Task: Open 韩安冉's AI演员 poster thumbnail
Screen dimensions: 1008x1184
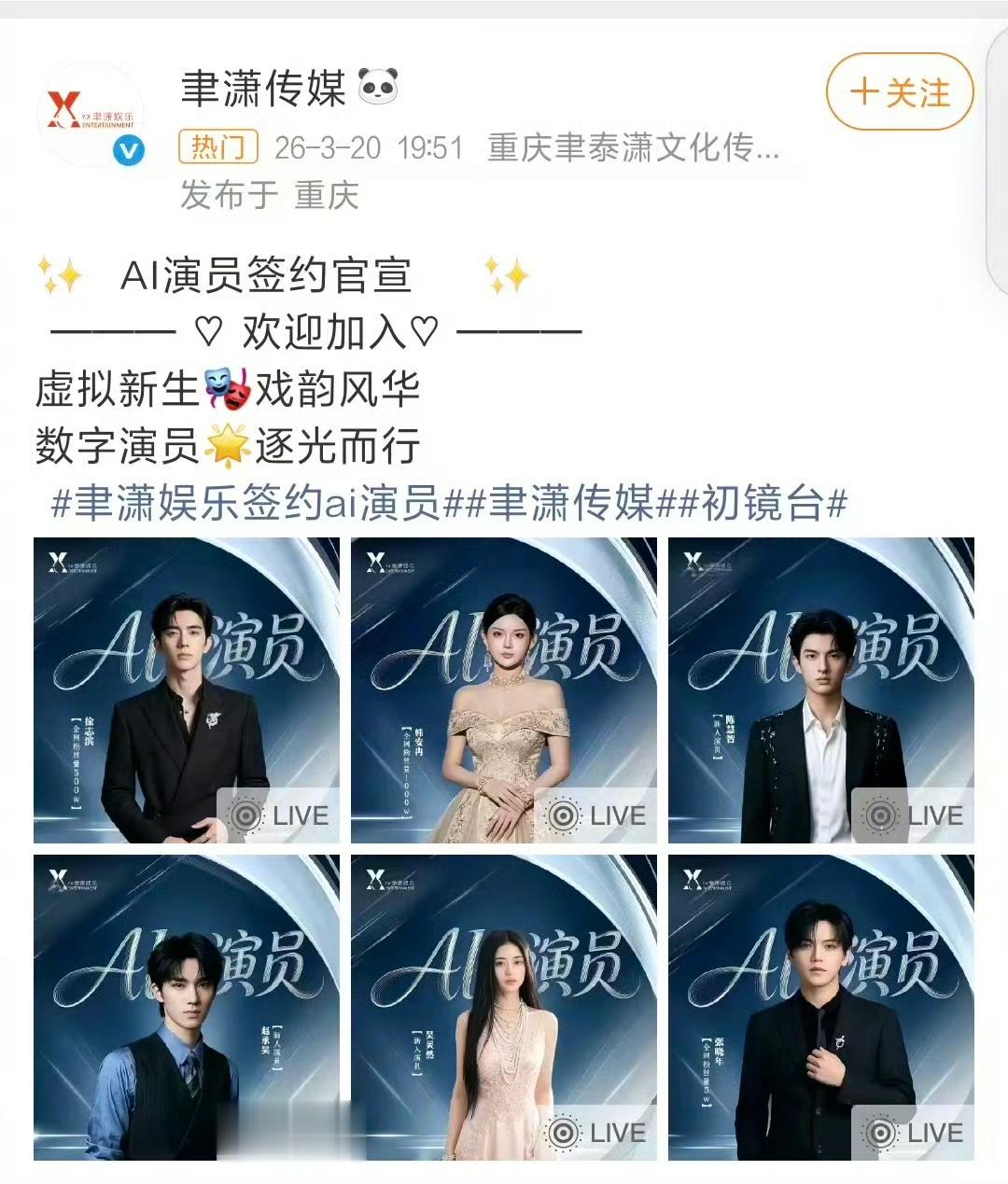Action: [x=508, y=690]
